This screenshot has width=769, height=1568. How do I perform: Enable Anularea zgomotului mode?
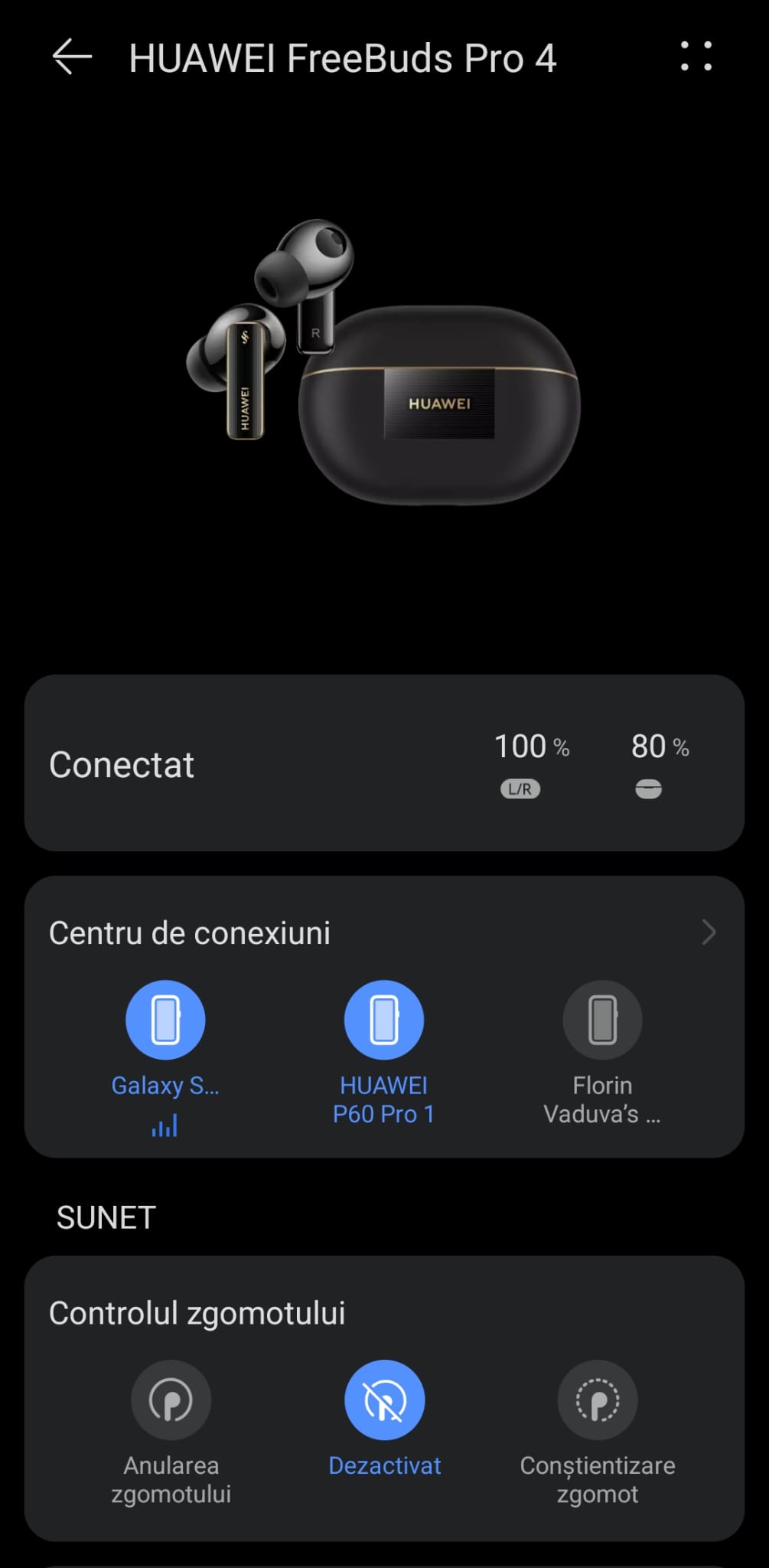(171, 1400)
